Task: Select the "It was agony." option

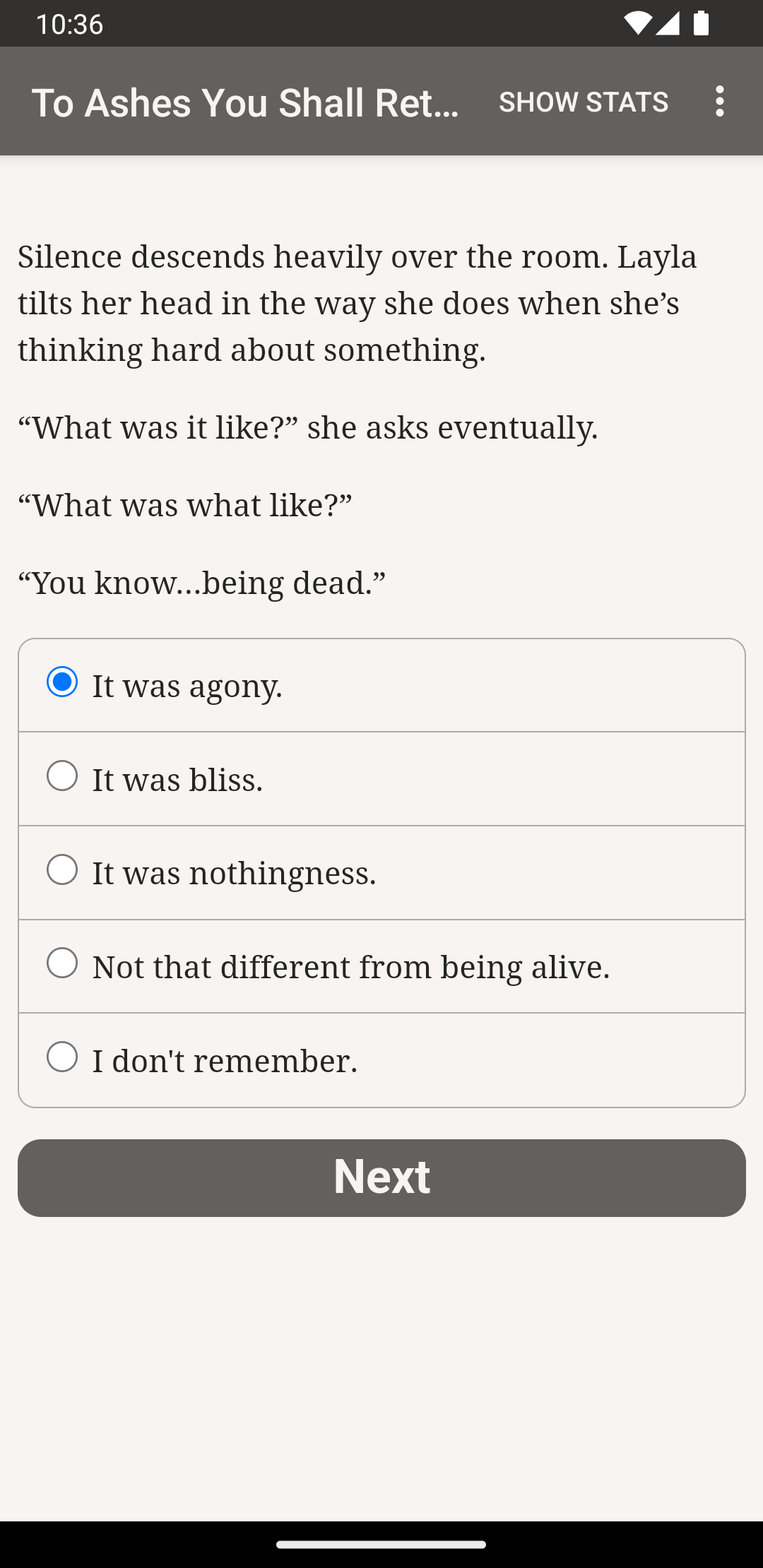Action: (381, 685)
